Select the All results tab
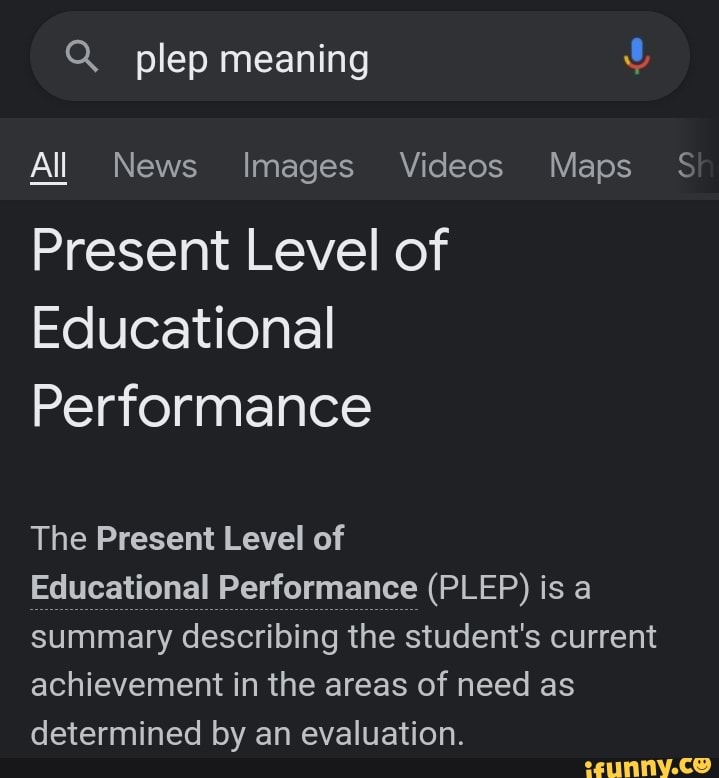 pyautogui.click(x=48, y=165)
